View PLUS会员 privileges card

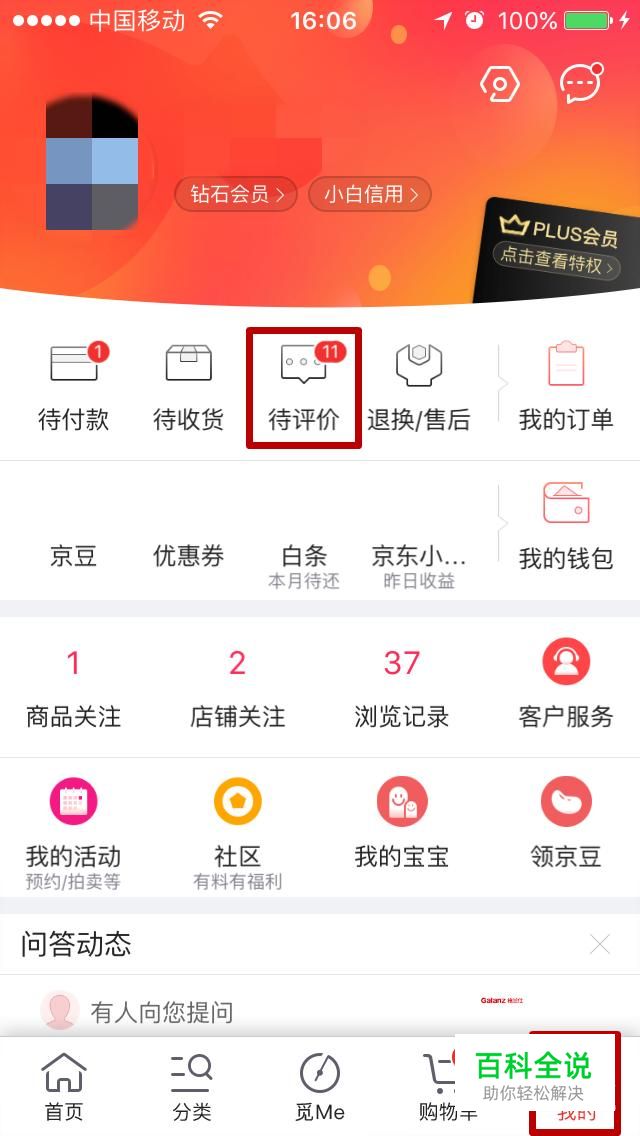(x=560, y=250)
